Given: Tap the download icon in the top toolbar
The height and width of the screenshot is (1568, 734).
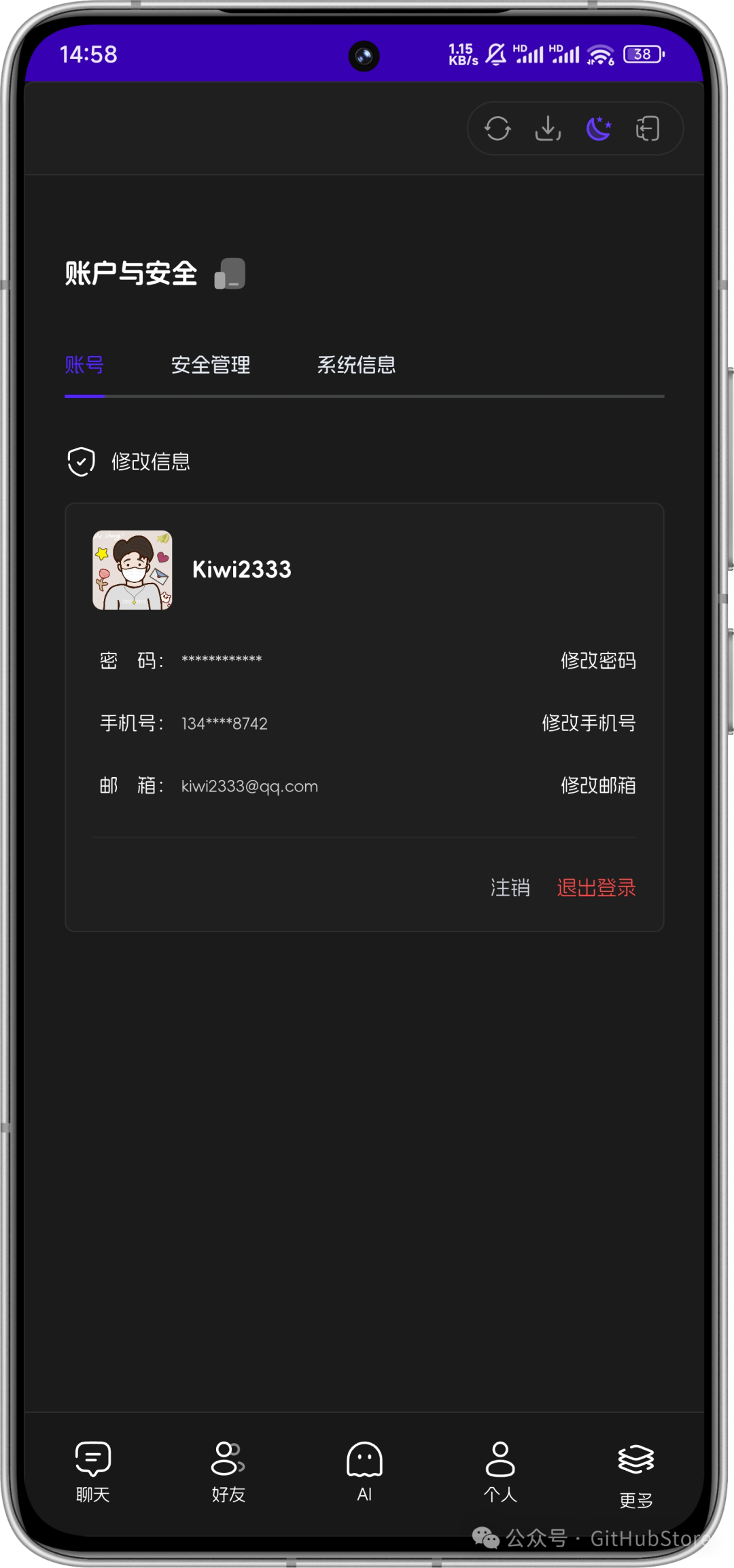Looking at the screenshot, I should (x=548, y=128).
